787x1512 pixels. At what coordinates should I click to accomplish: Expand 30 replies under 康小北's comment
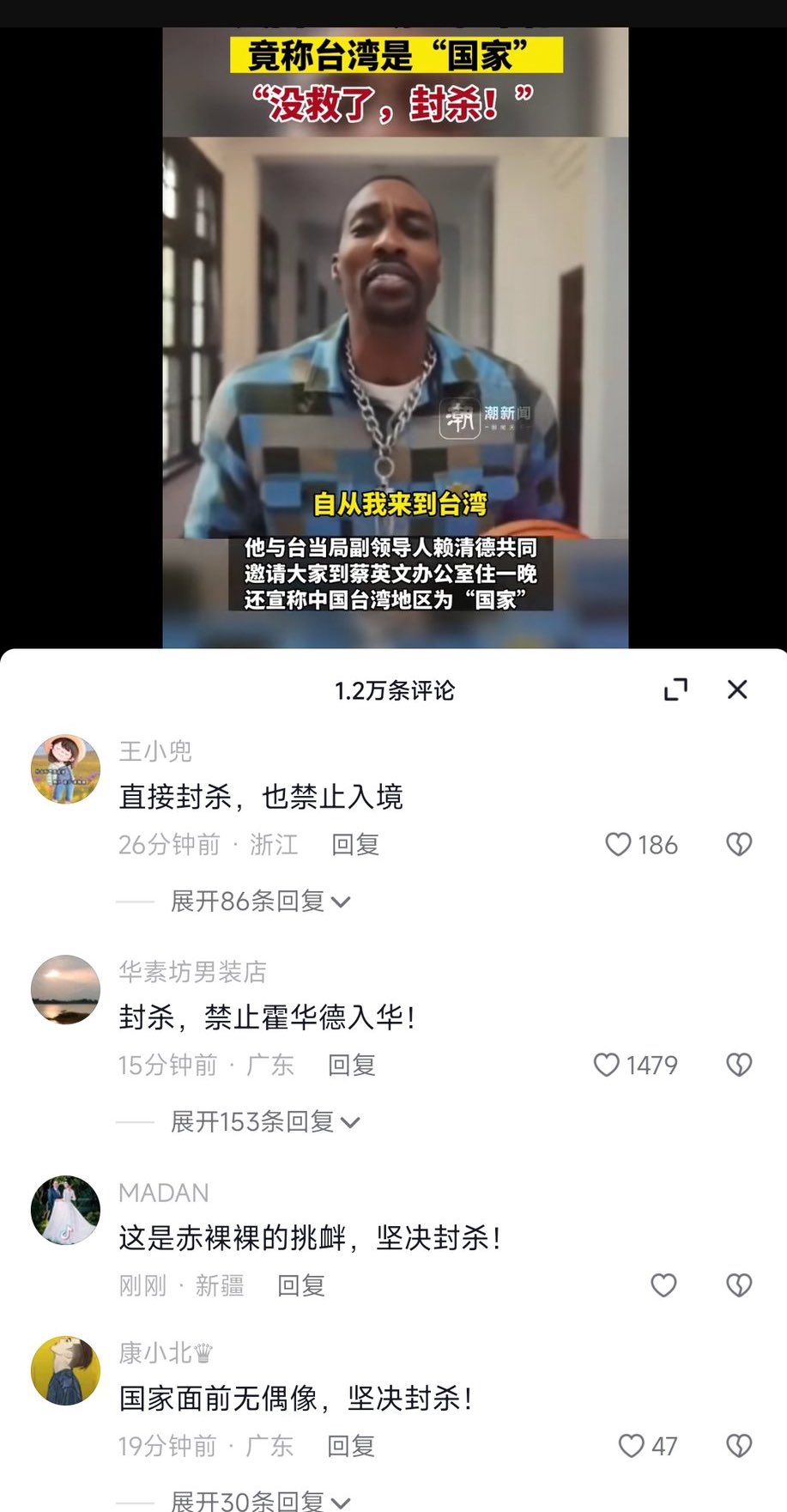(x=260, y=1499)
